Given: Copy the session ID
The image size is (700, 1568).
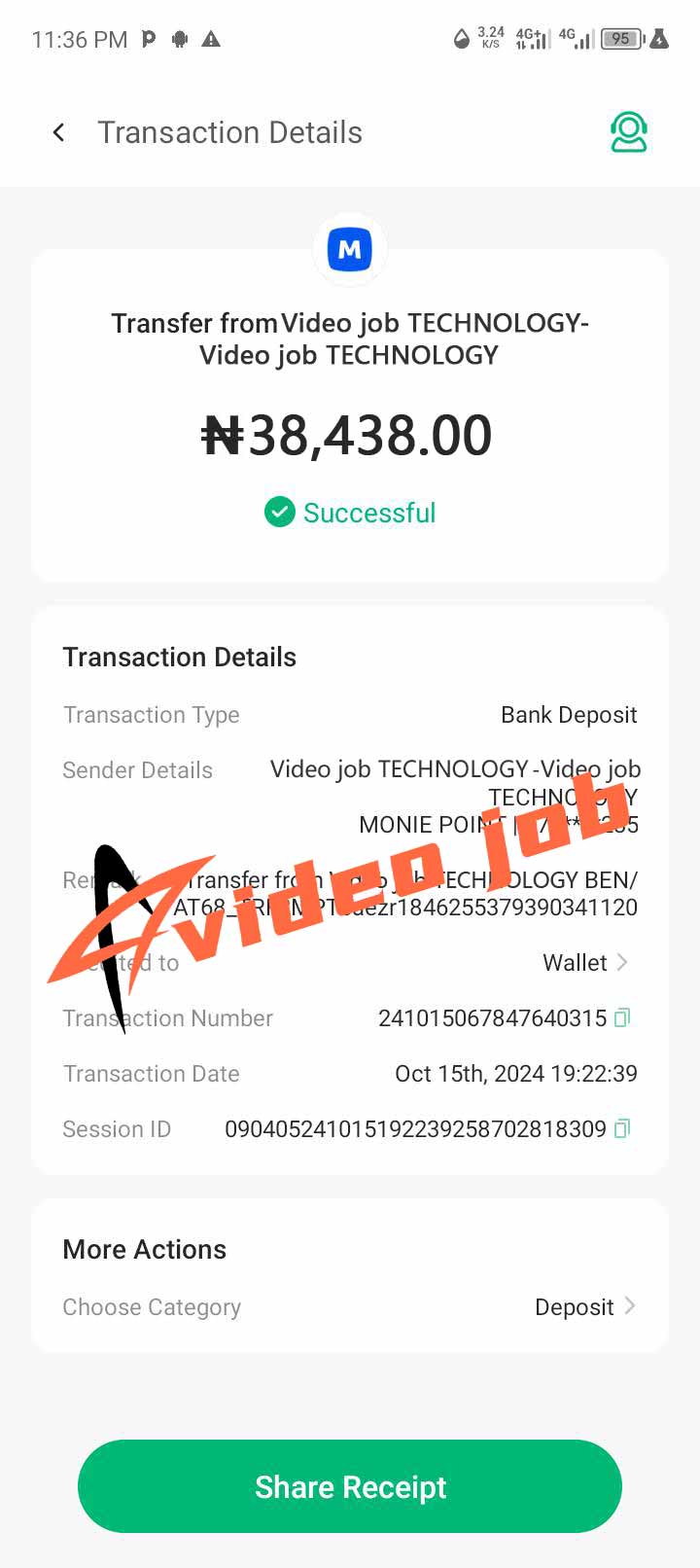Looking at the screenshot, I should tap(623, 1129).
